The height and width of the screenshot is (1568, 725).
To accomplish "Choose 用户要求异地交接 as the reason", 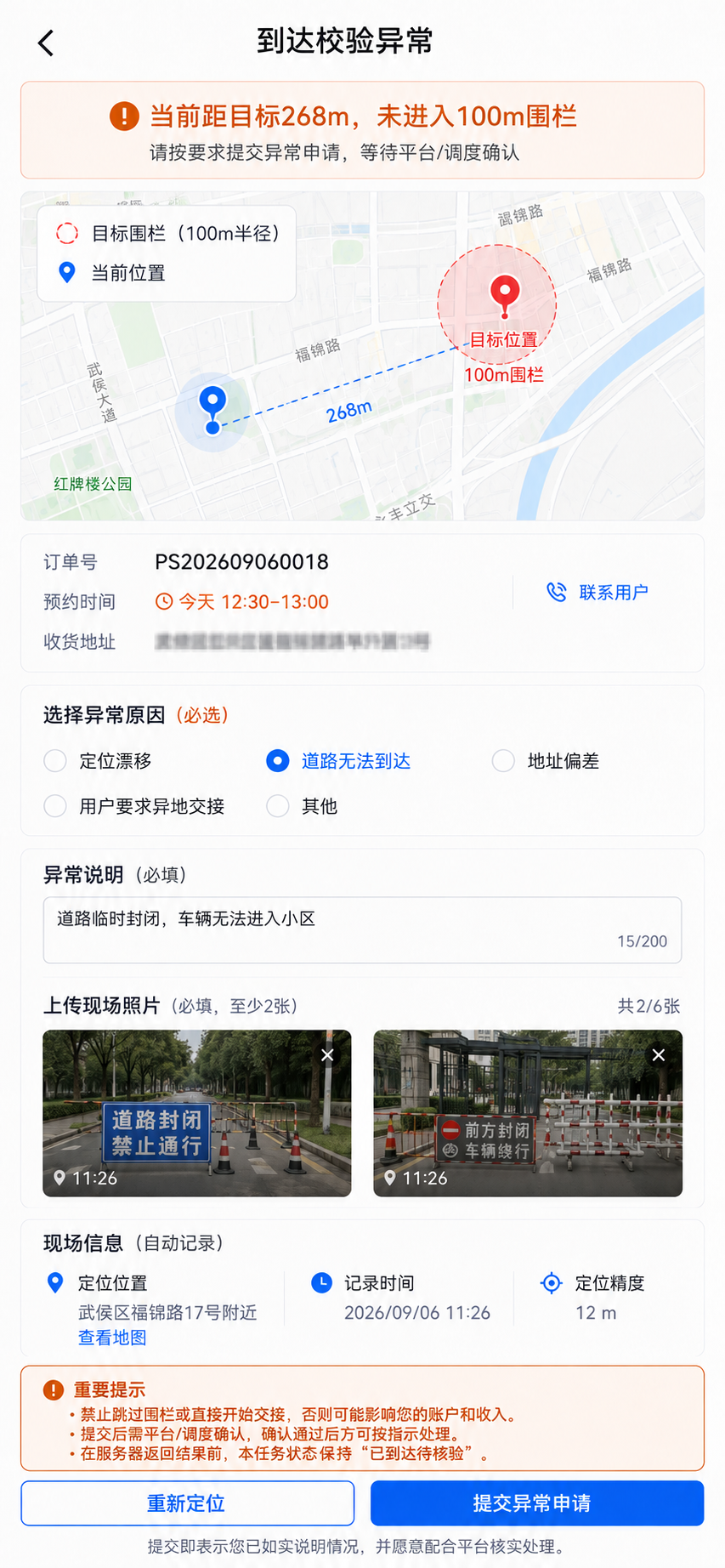I will click(x=134, y=805).
